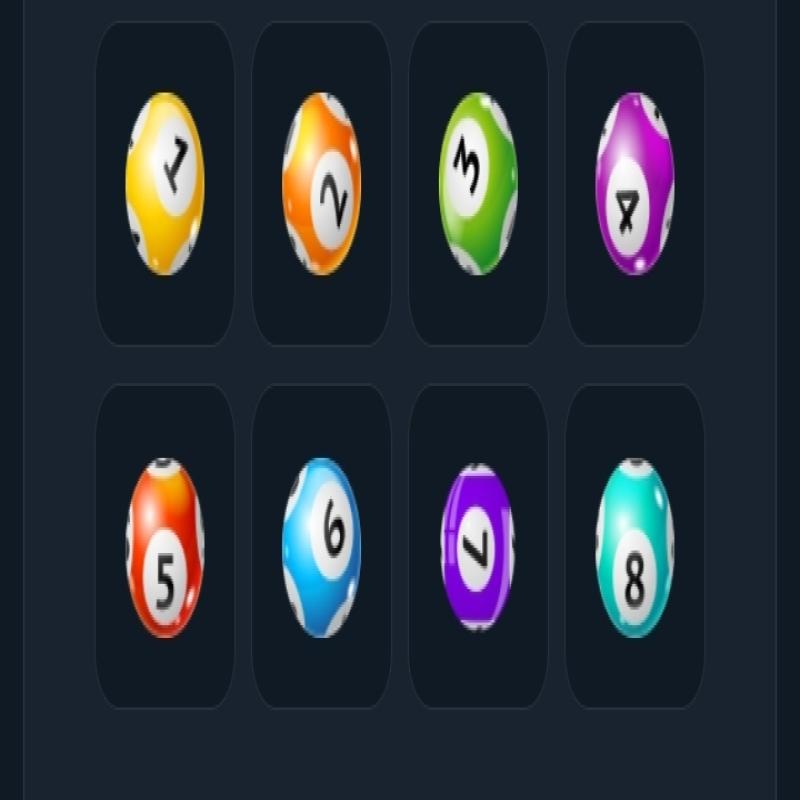
Task: Select the yellow ball number 1
Action: (165, 183)
